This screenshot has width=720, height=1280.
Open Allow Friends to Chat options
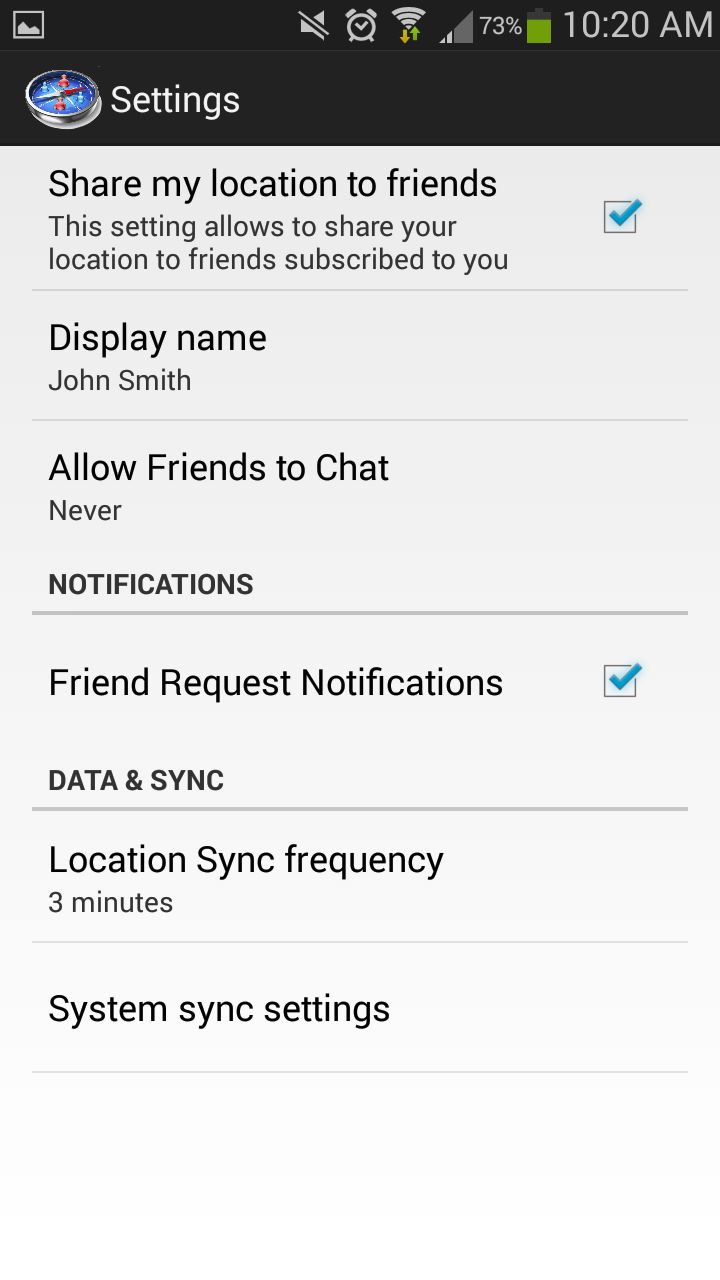coord(360,486)
